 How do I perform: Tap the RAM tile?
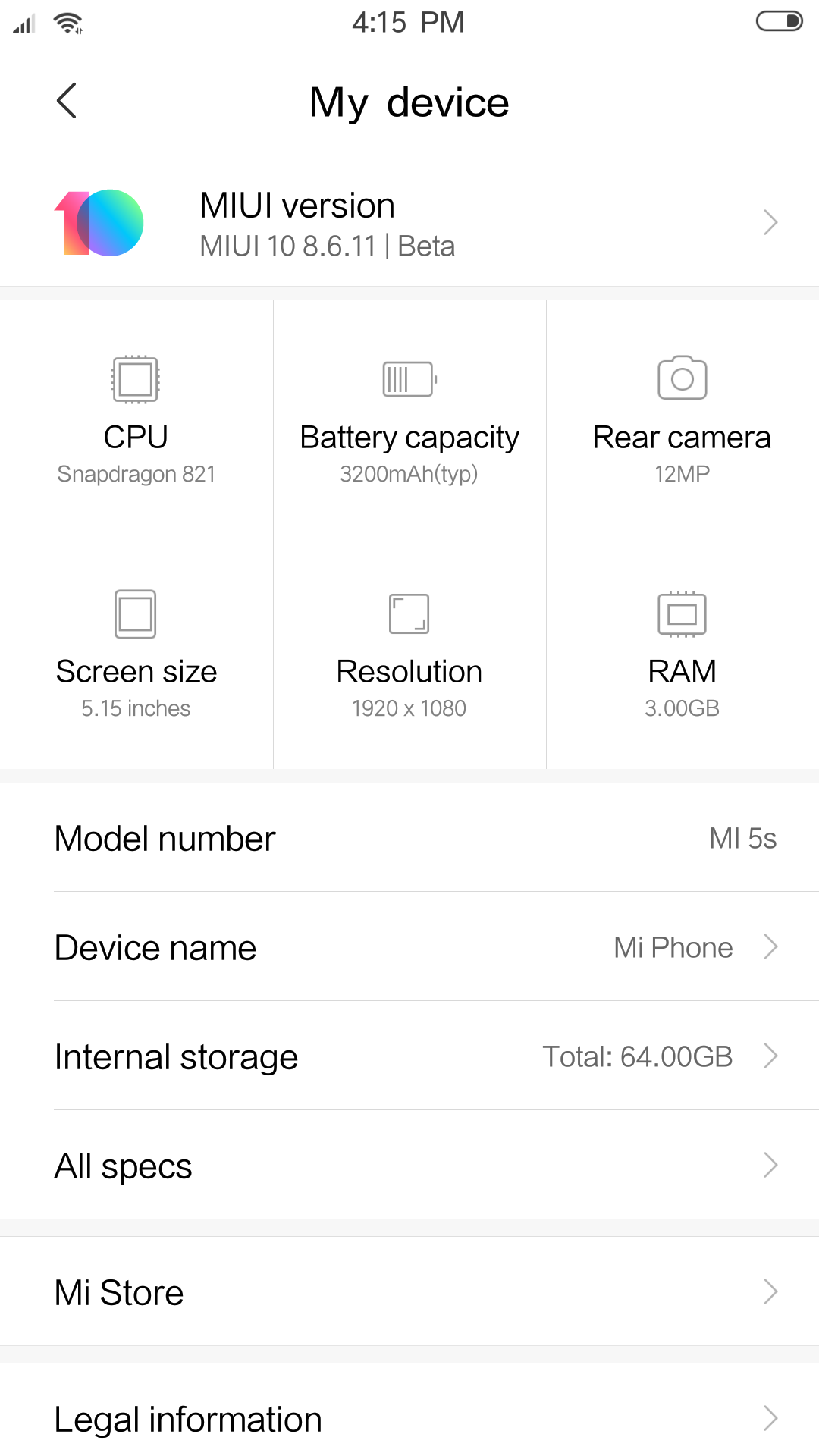(x=682, y=652)
